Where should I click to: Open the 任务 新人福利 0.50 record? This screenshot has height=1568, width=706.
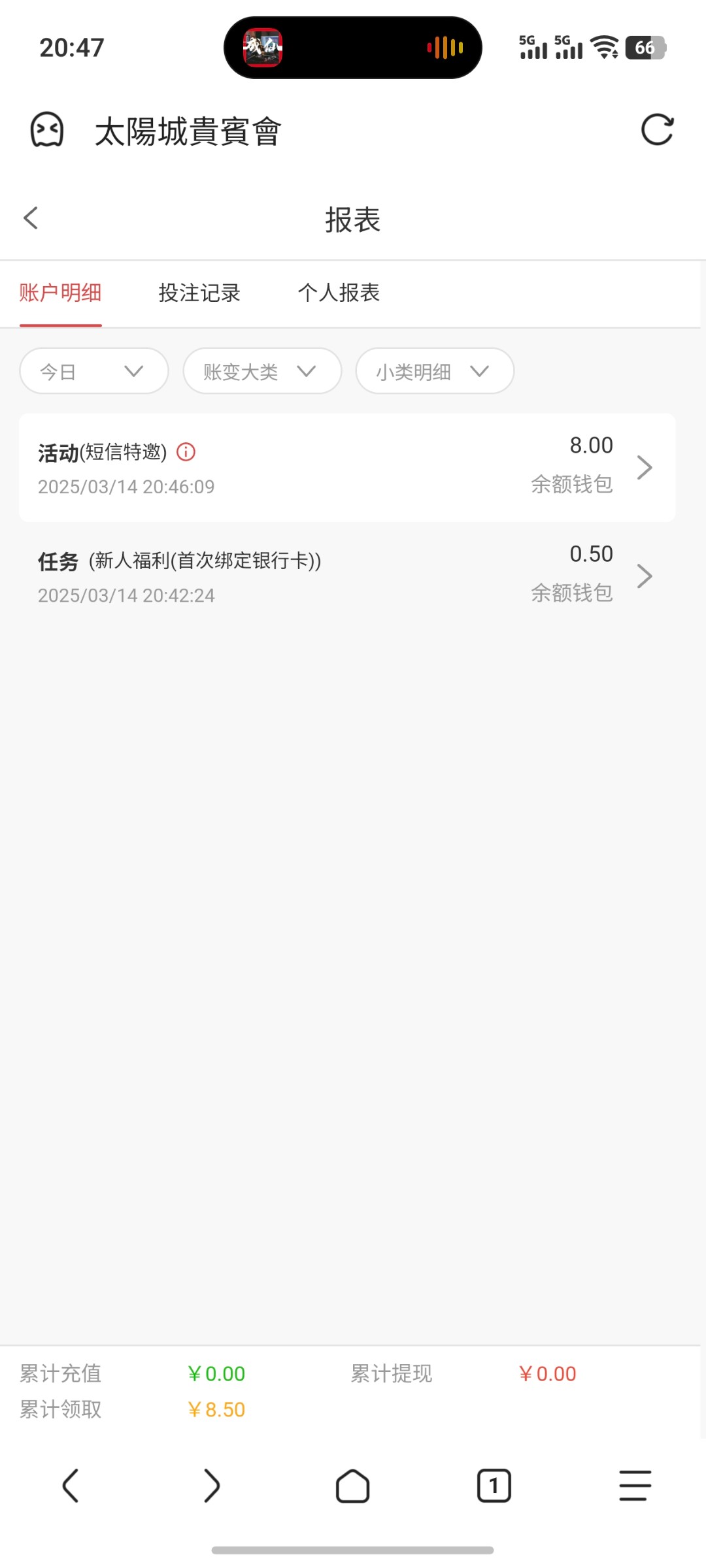347,576
